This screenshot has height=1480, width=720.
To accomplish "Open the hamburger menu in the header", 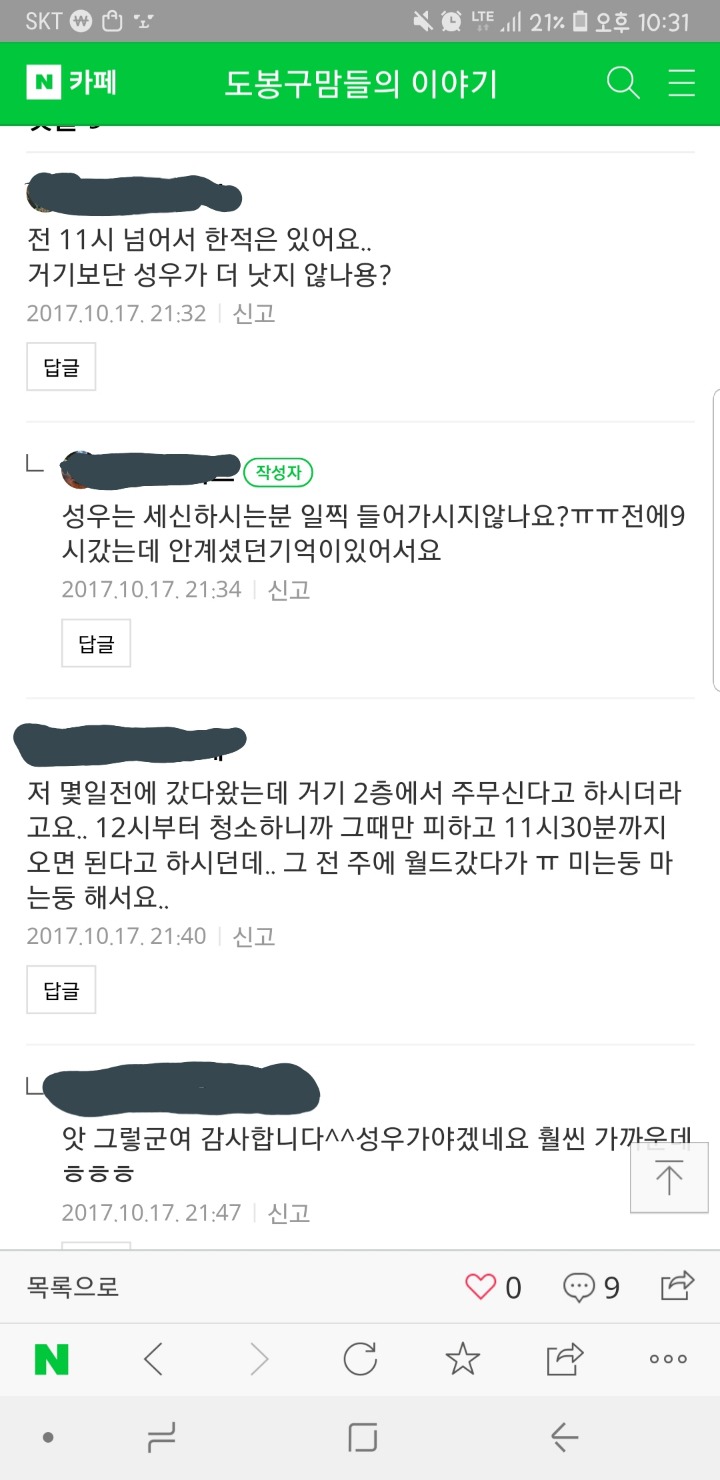I will 682,83.
